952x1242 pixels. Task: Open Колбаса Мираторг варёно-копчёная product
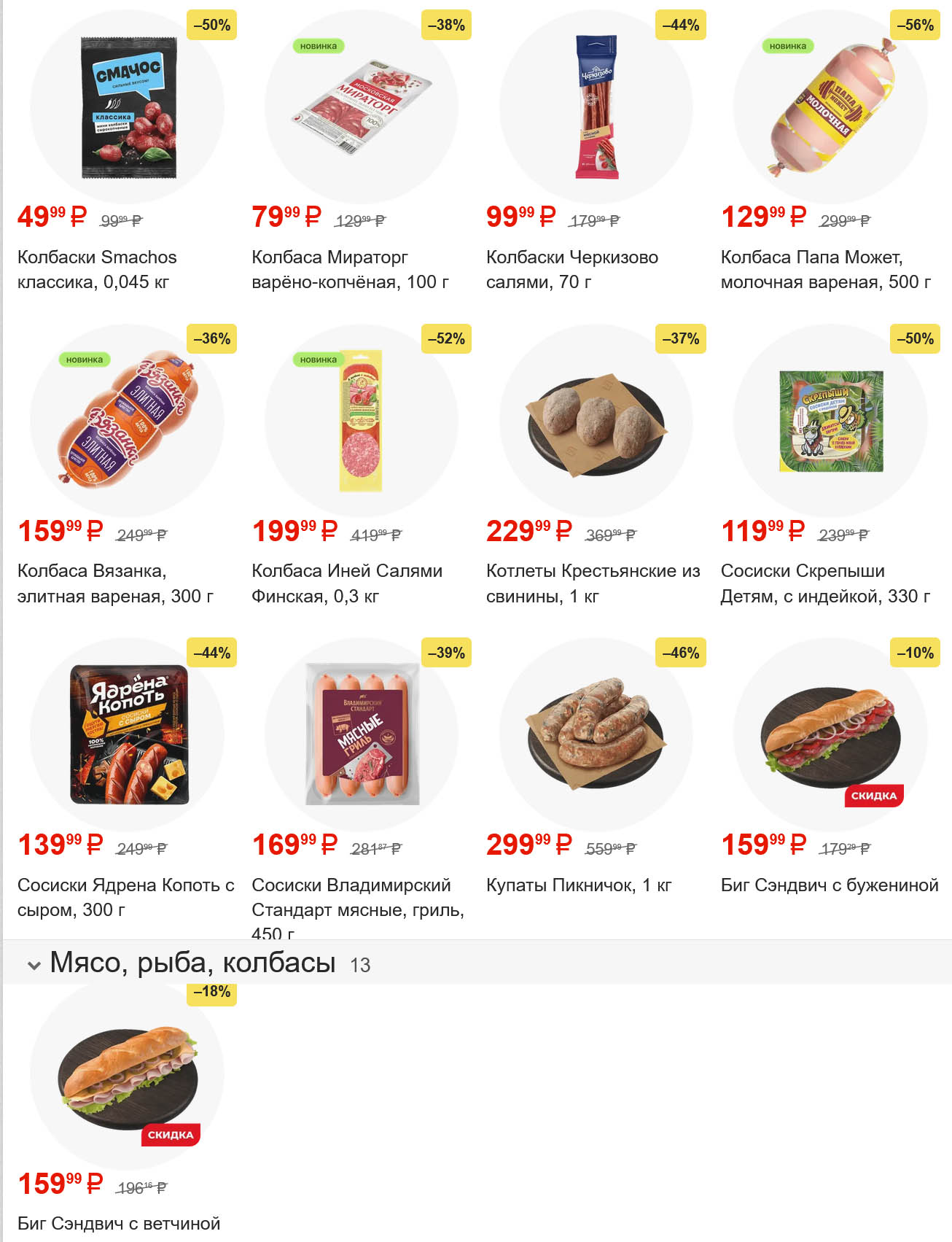[x=362, y=108]
